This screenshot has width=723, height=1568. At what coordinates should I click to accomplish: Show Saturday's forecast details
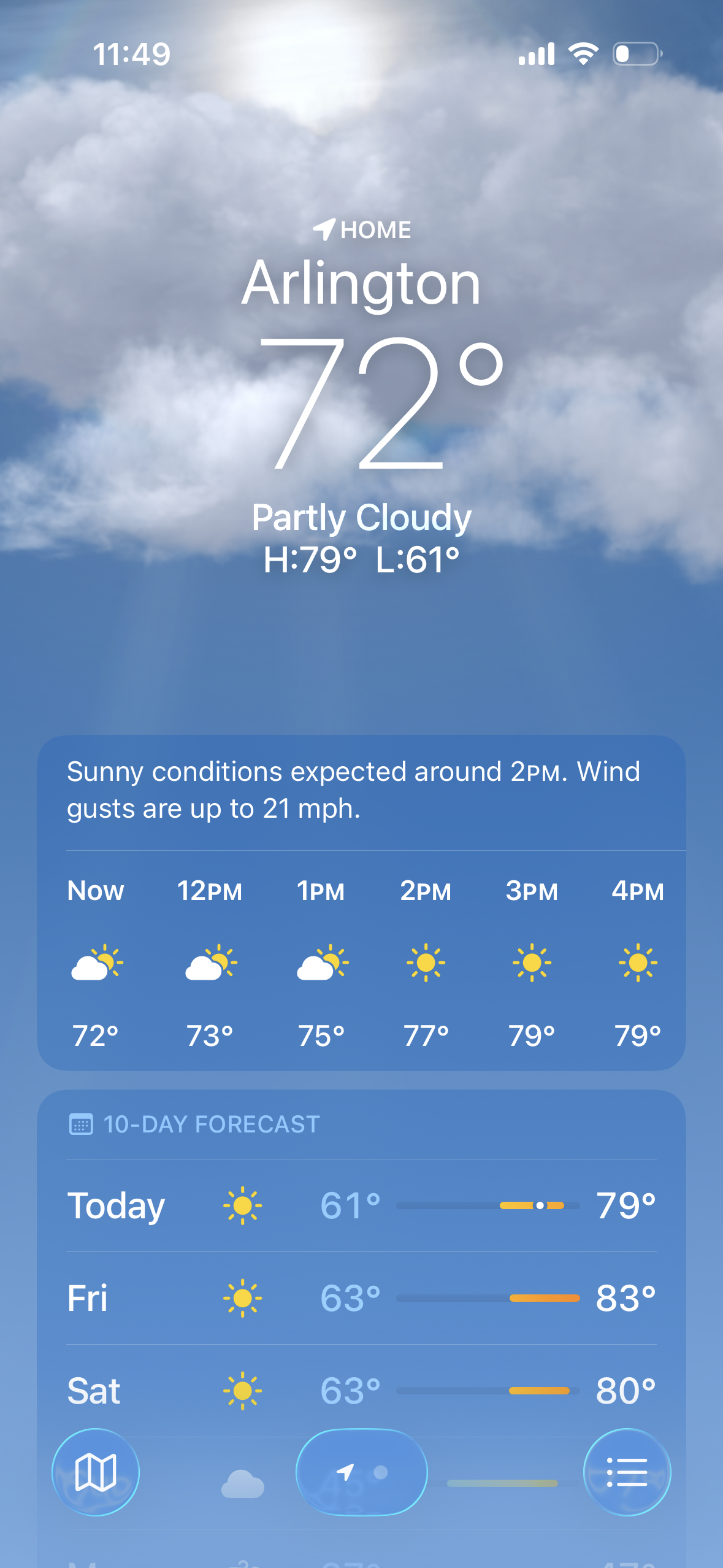coord(361,1391)
